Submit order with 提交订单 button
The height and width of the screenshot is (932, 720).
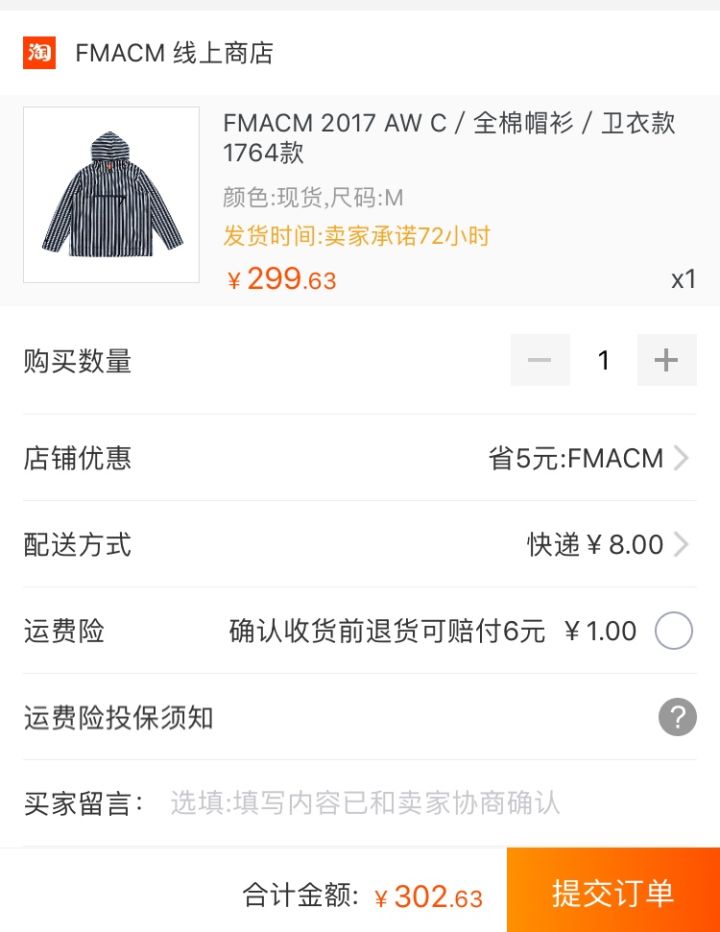(x=613, y=892)
